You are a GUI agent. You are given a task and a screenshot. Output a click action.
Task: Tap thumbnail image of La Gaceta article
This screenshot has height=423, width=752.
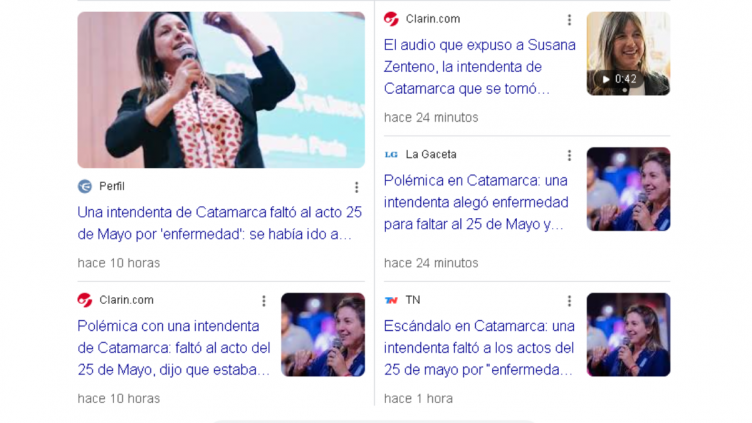pyautogui.click(x=628, y=189)
